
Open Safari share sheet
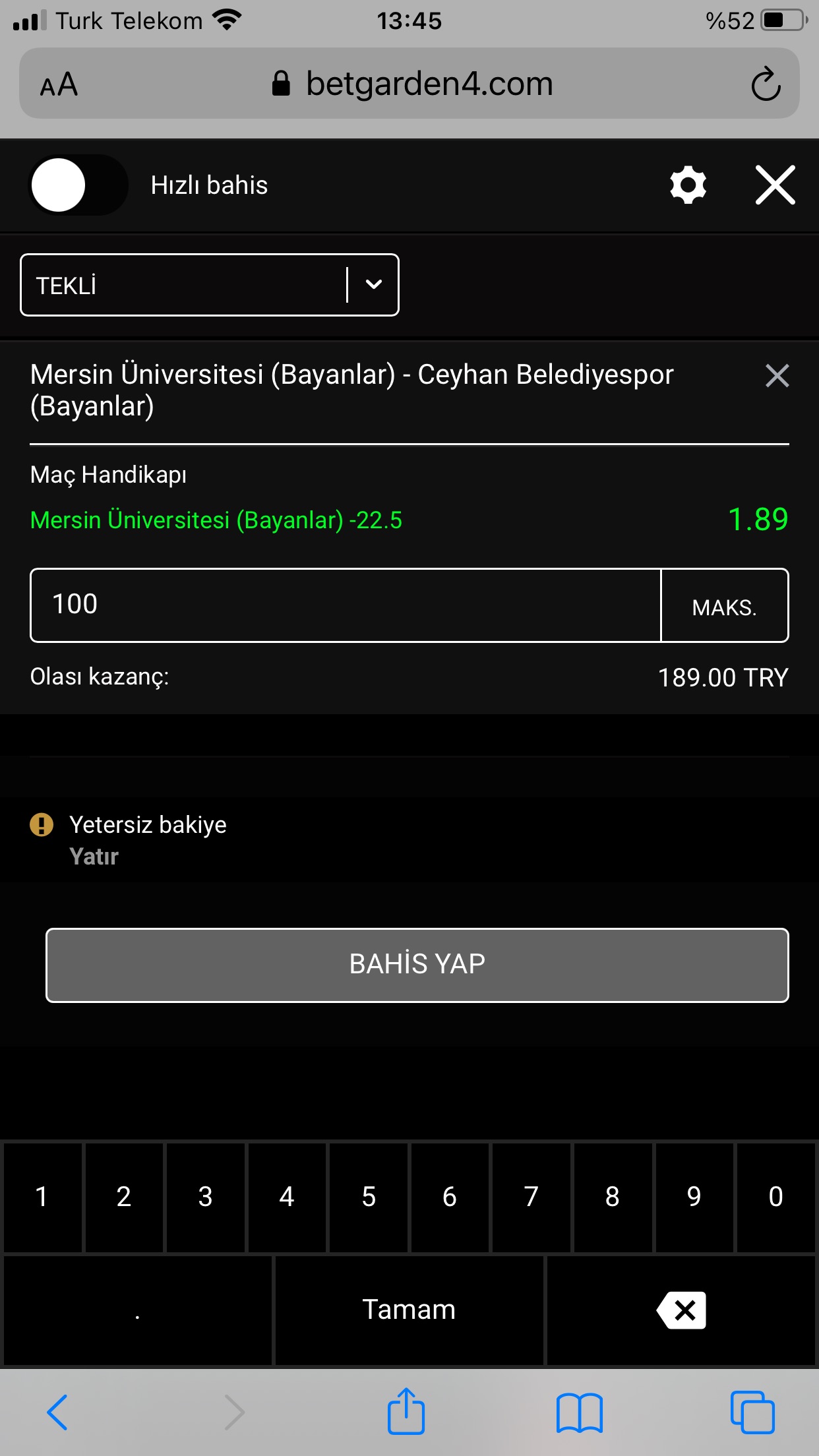click(x=406, y=1410)
